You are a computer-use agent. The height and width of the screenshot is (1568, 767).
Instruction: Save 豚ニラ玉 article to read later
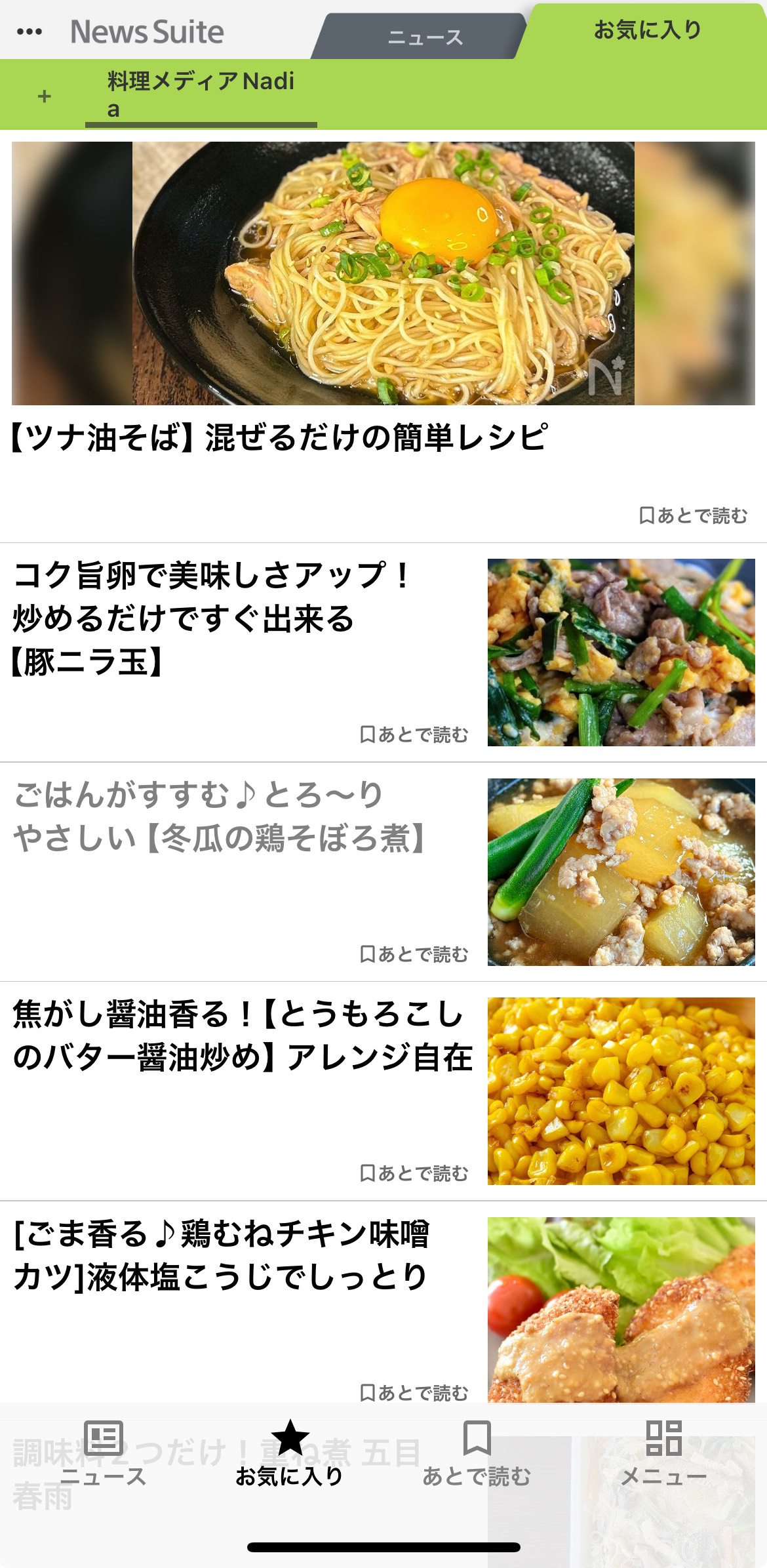[x=414, y=734]
